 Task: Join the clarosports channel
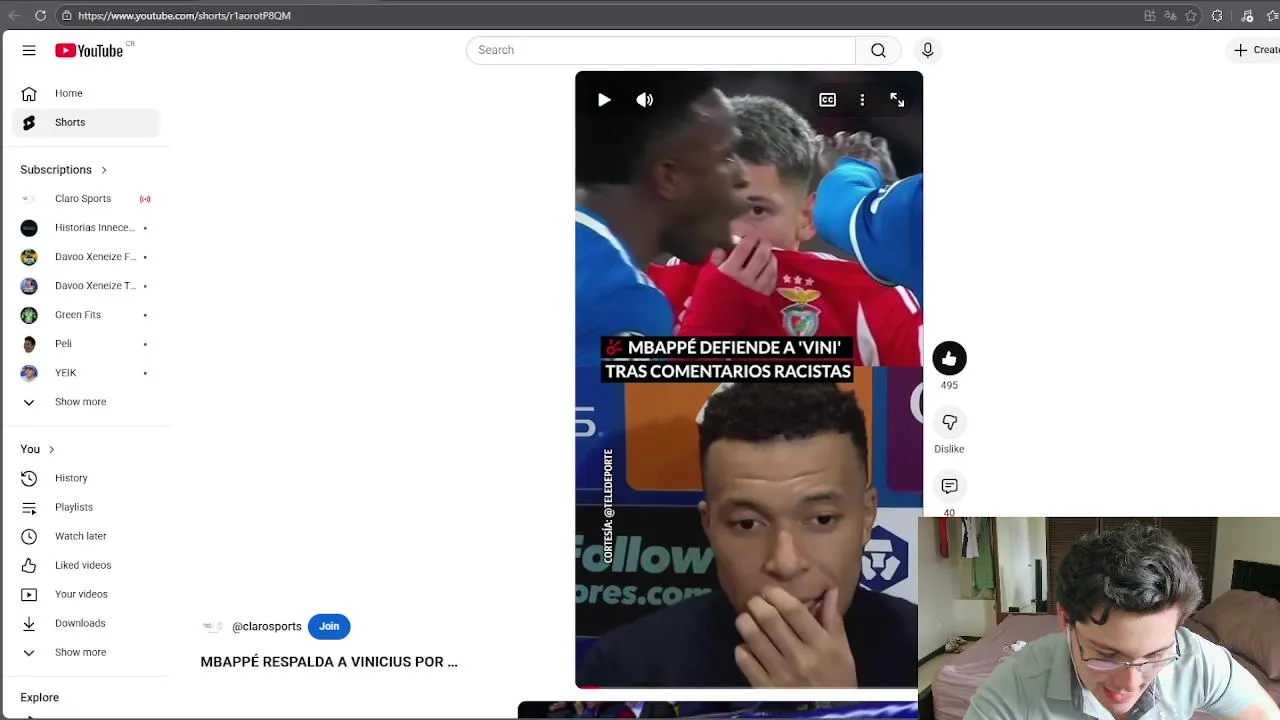tap(329, 626)
